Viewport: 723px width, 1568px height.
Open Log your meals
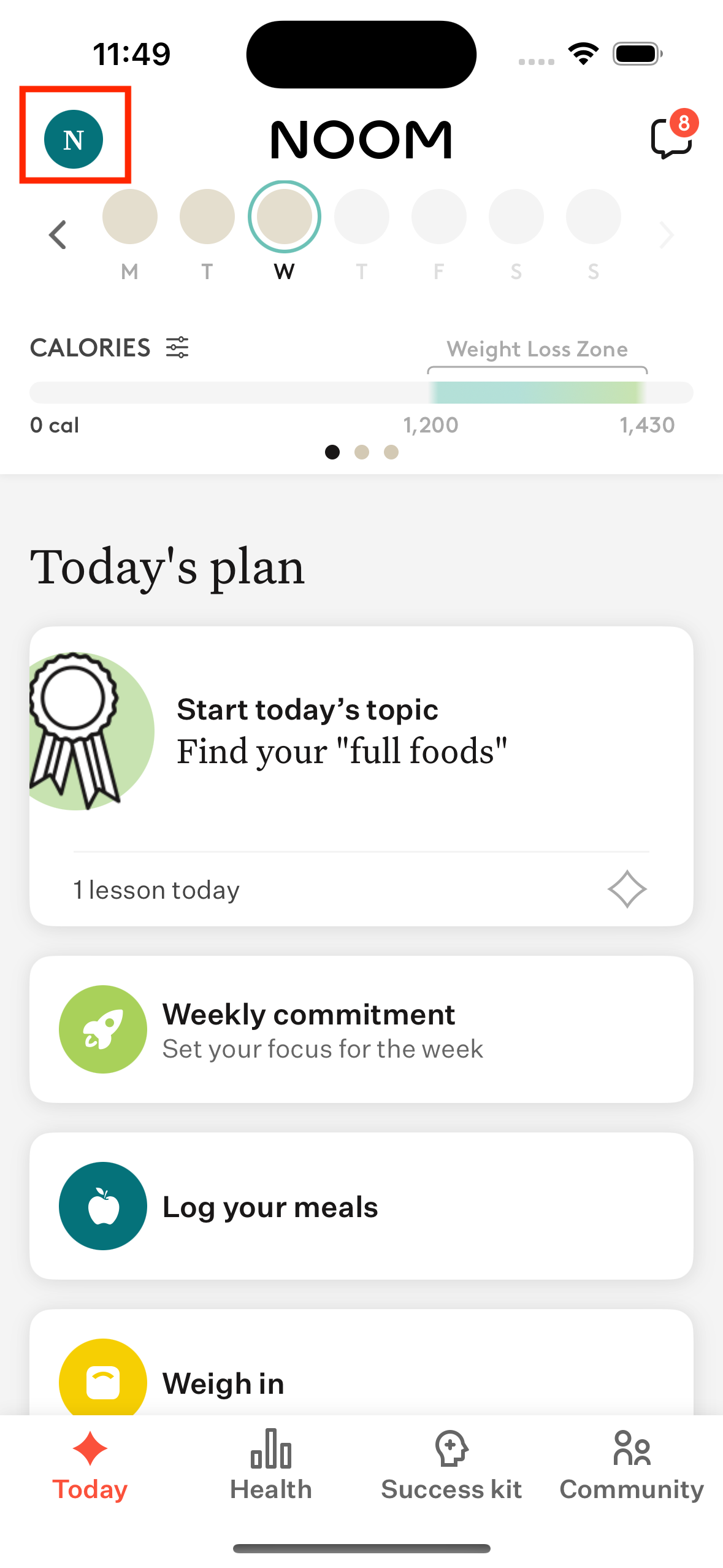[361, 1205]
